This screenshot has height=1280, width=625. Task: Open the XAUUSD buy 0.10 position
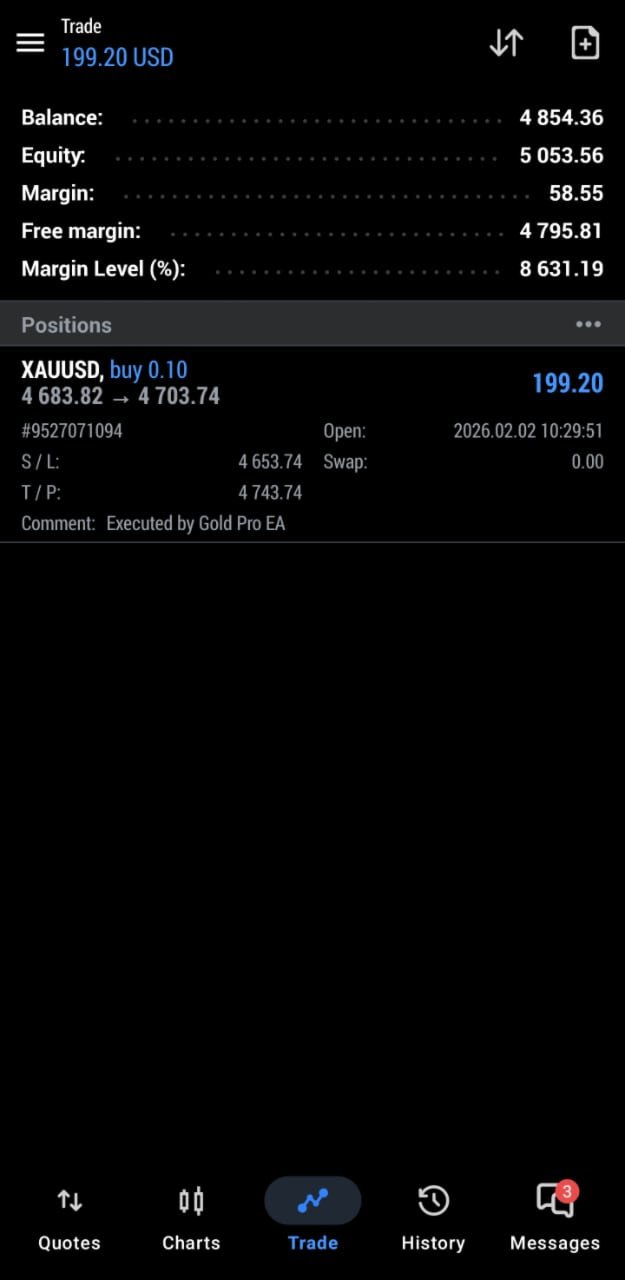[x=312, y=383]
